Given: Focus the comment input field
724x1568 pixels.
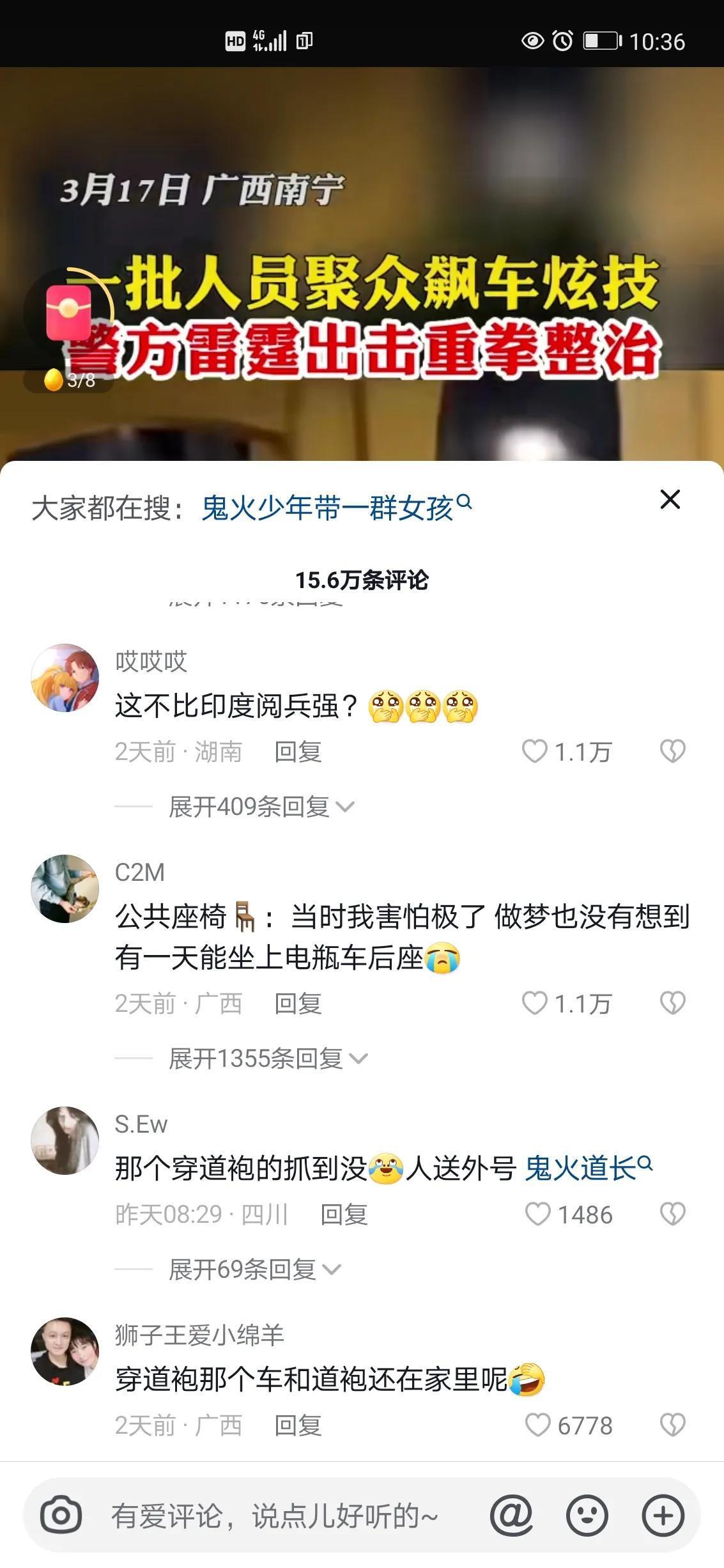Looking at the screenshot, I should click(x=275, y=1516).
